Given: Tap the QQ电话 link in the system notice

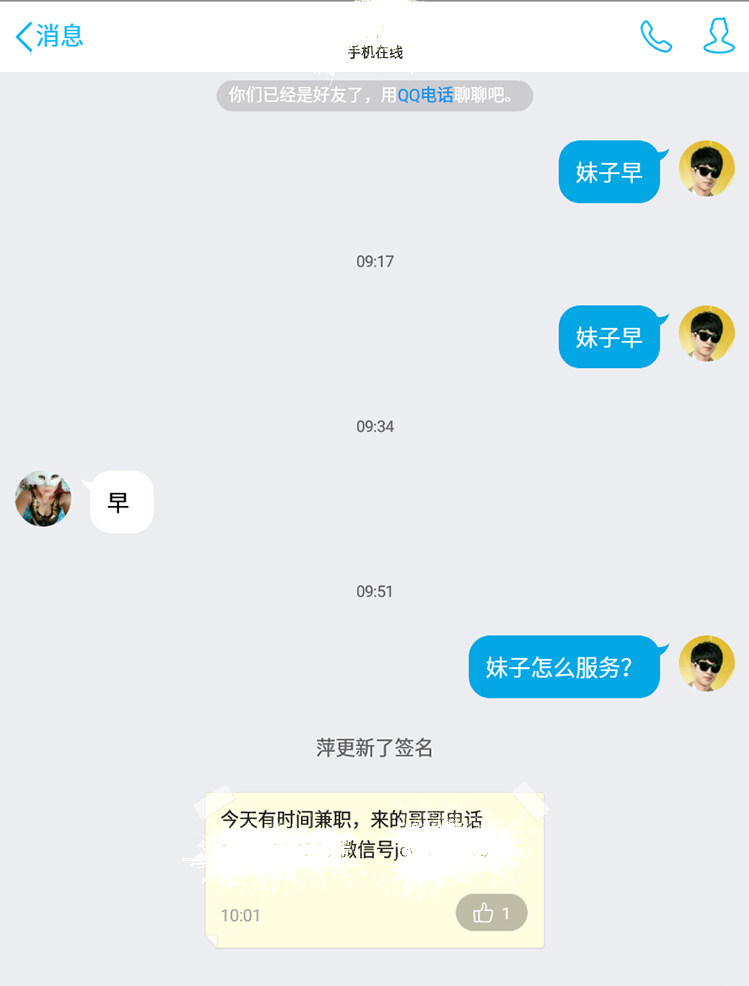Looking at the screenshot, I should pos(425,96).
